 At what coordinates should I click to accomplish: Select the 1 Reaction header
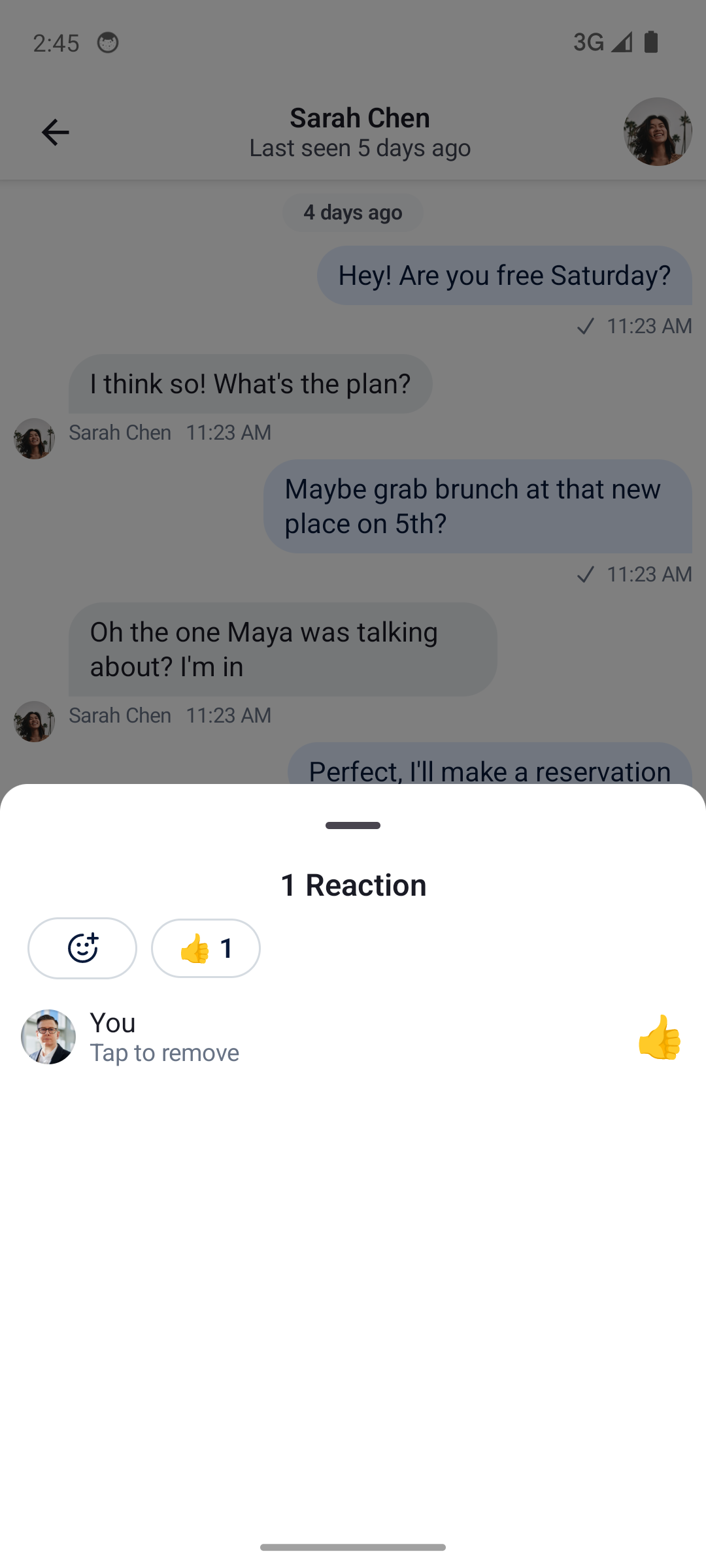(353, 885)
